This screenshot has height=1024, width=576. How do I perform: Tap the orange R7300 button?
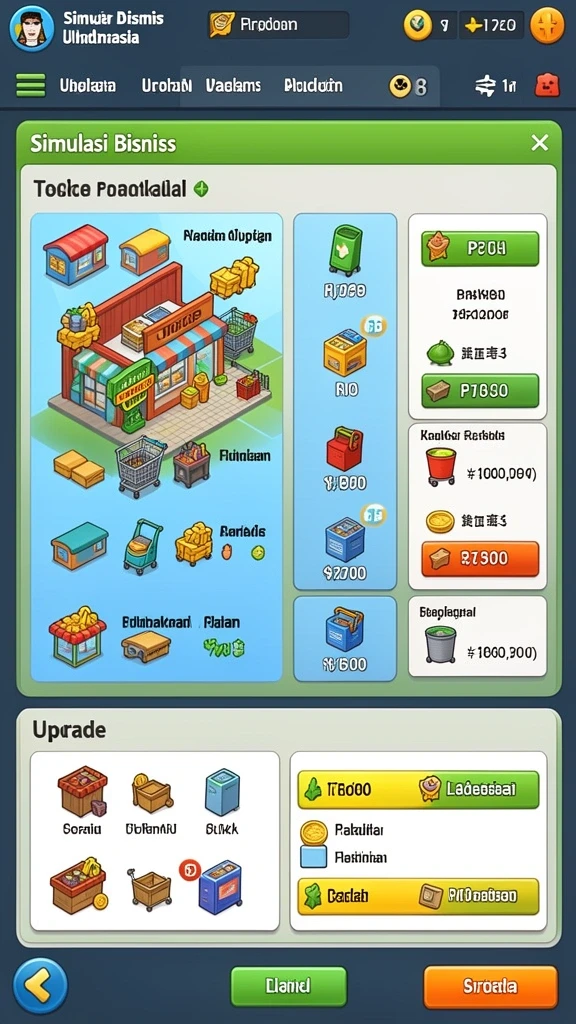[x=480, y=558]
